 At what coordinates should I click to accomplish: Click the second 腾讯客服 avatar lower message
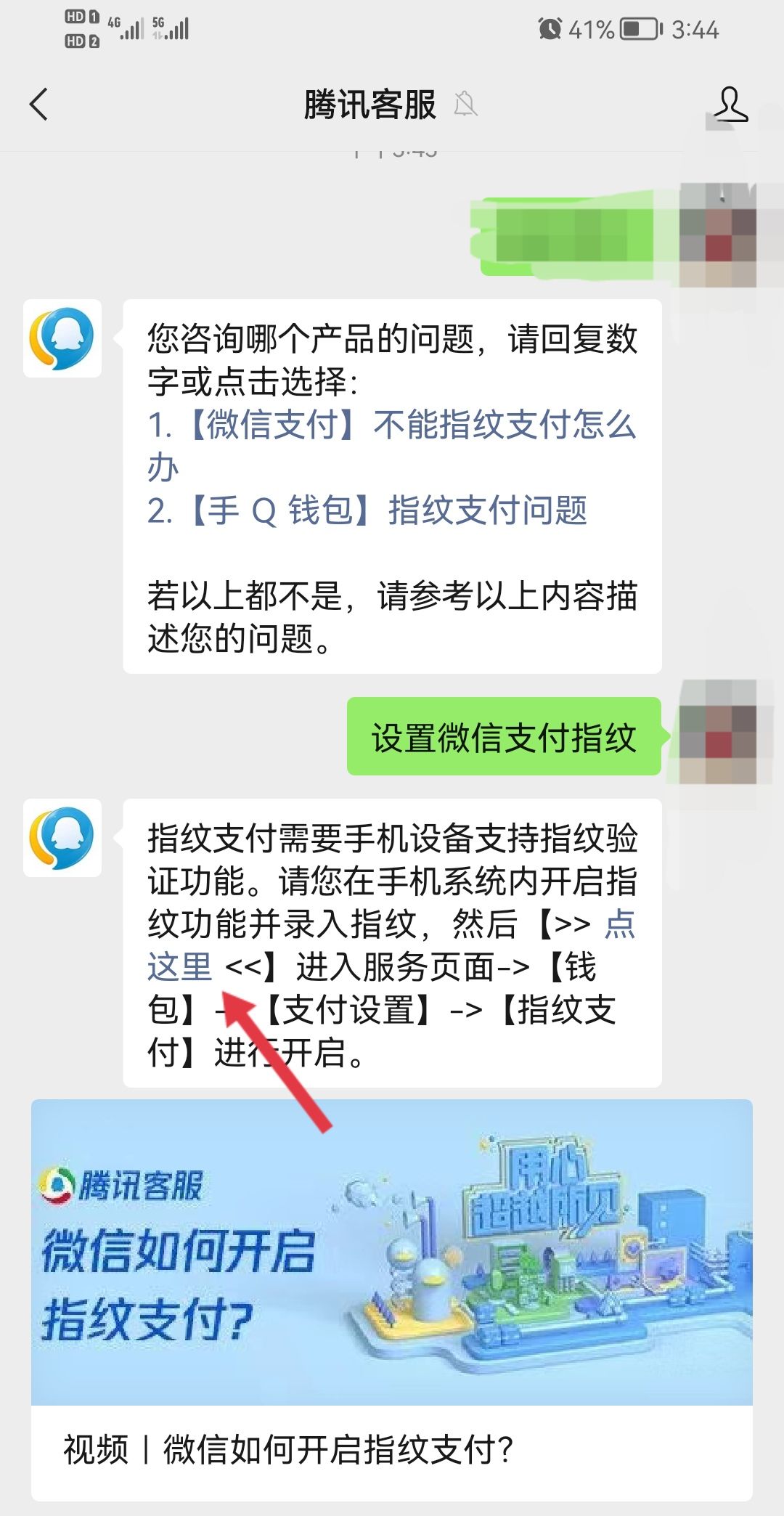(62, 839)
